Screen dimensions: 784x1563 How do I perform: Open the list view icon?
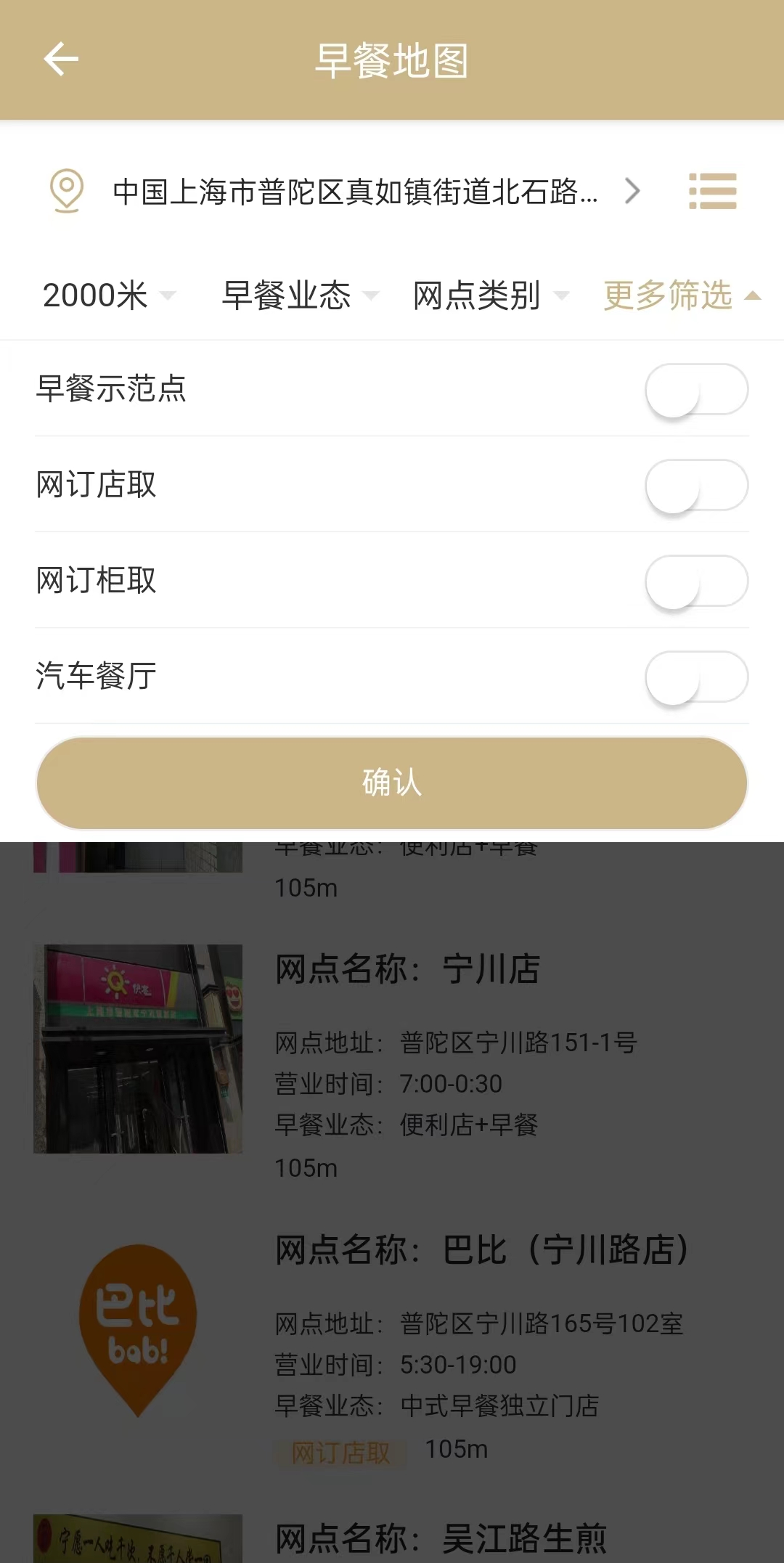tap(712, 191)
